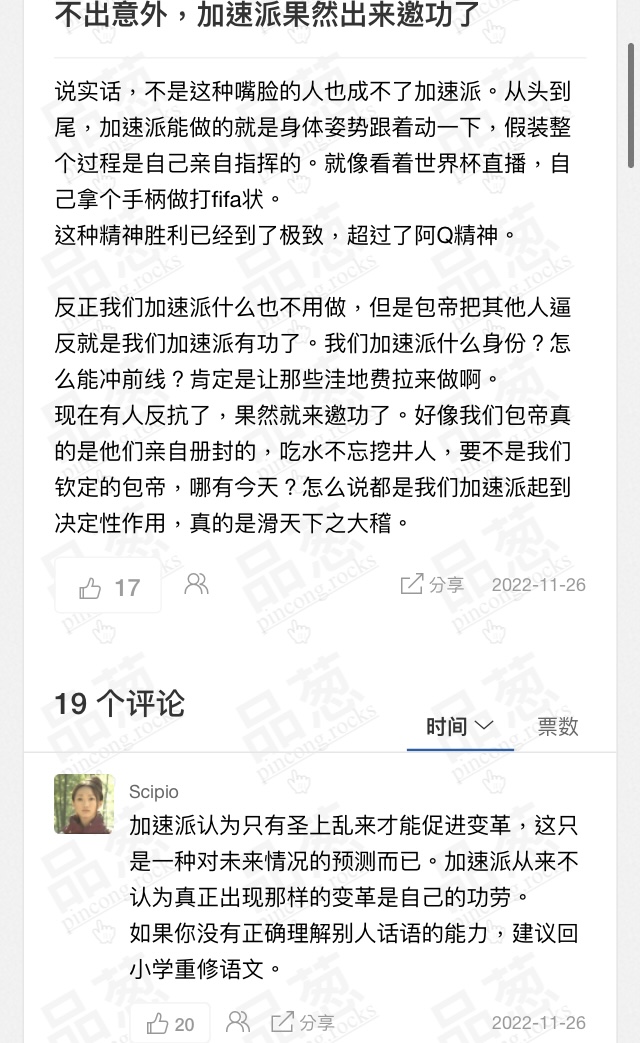Screen dimensions: 640x1043
Task: Open Scipio's profile avatar
Action: click(84, 804)
